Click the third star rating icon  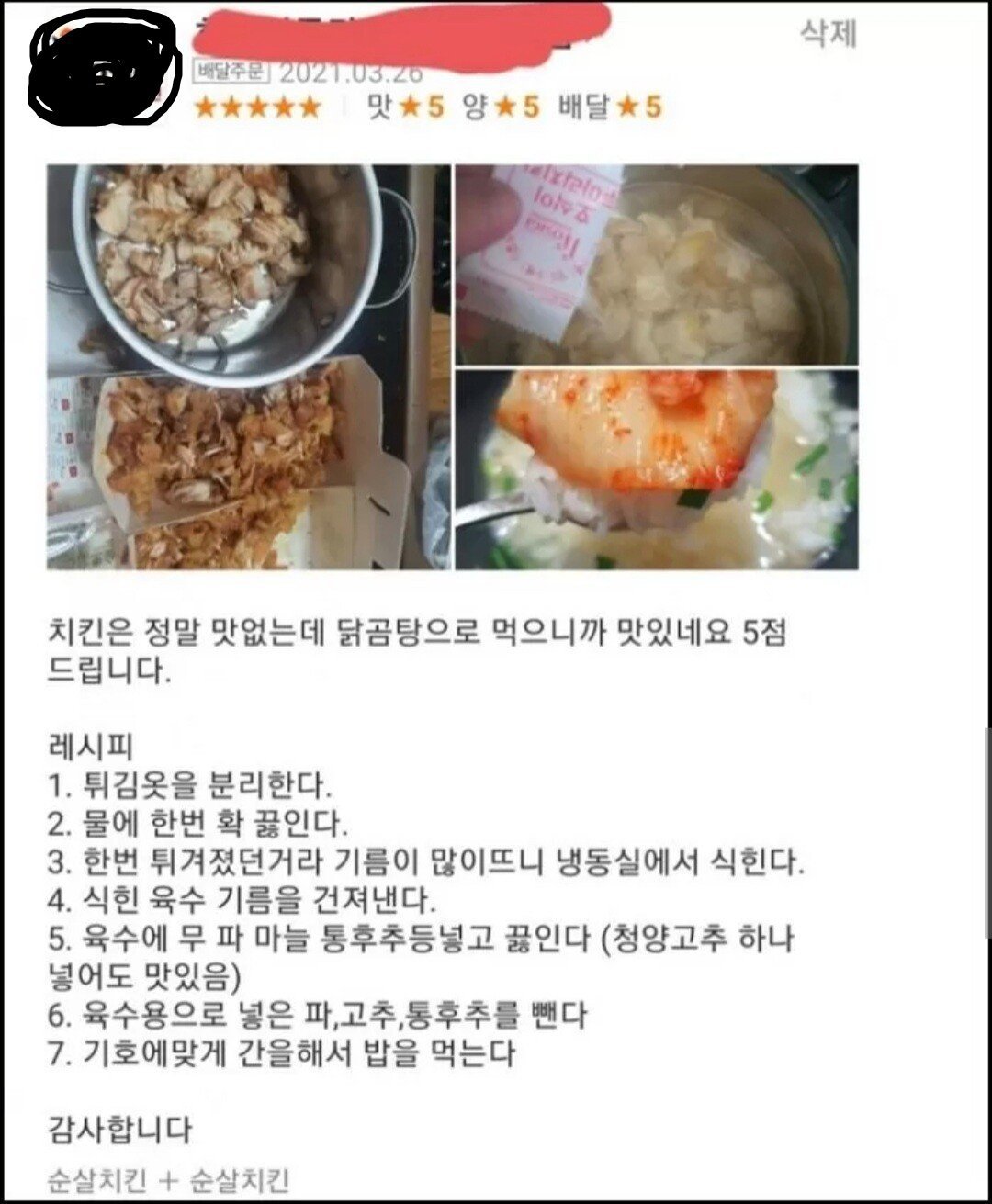[x=257, y=107]
